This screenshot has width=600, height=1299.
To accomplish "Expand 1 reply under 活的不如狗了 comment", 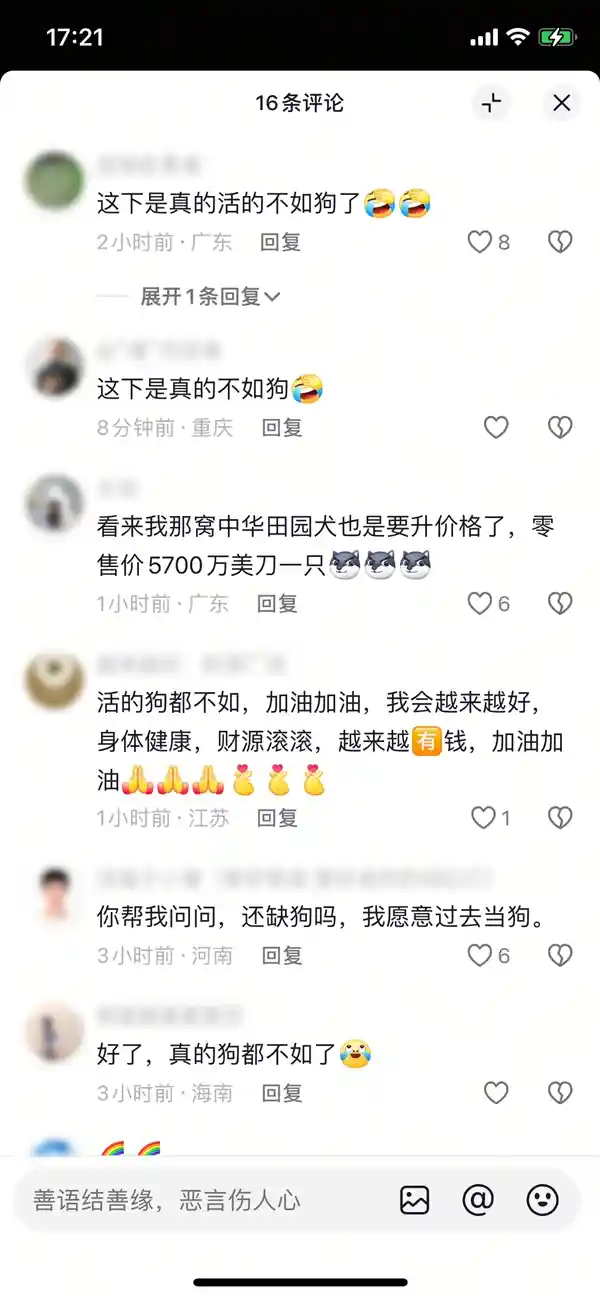I will 210,296.
